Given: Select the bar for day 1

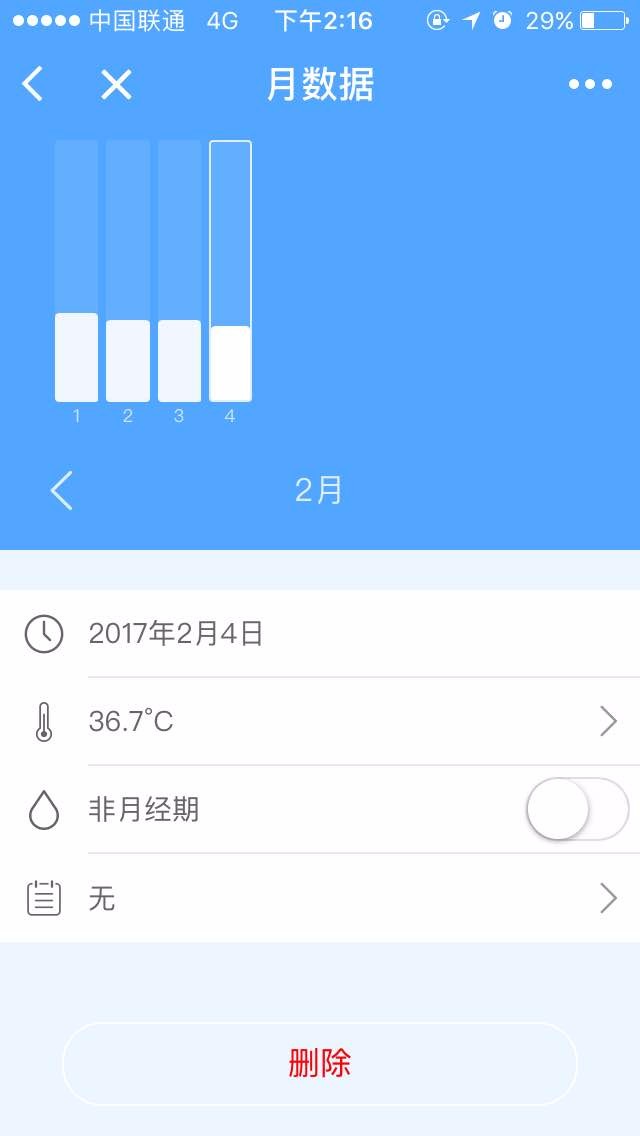Looking at the screenshot, I should tap(76, 272).
